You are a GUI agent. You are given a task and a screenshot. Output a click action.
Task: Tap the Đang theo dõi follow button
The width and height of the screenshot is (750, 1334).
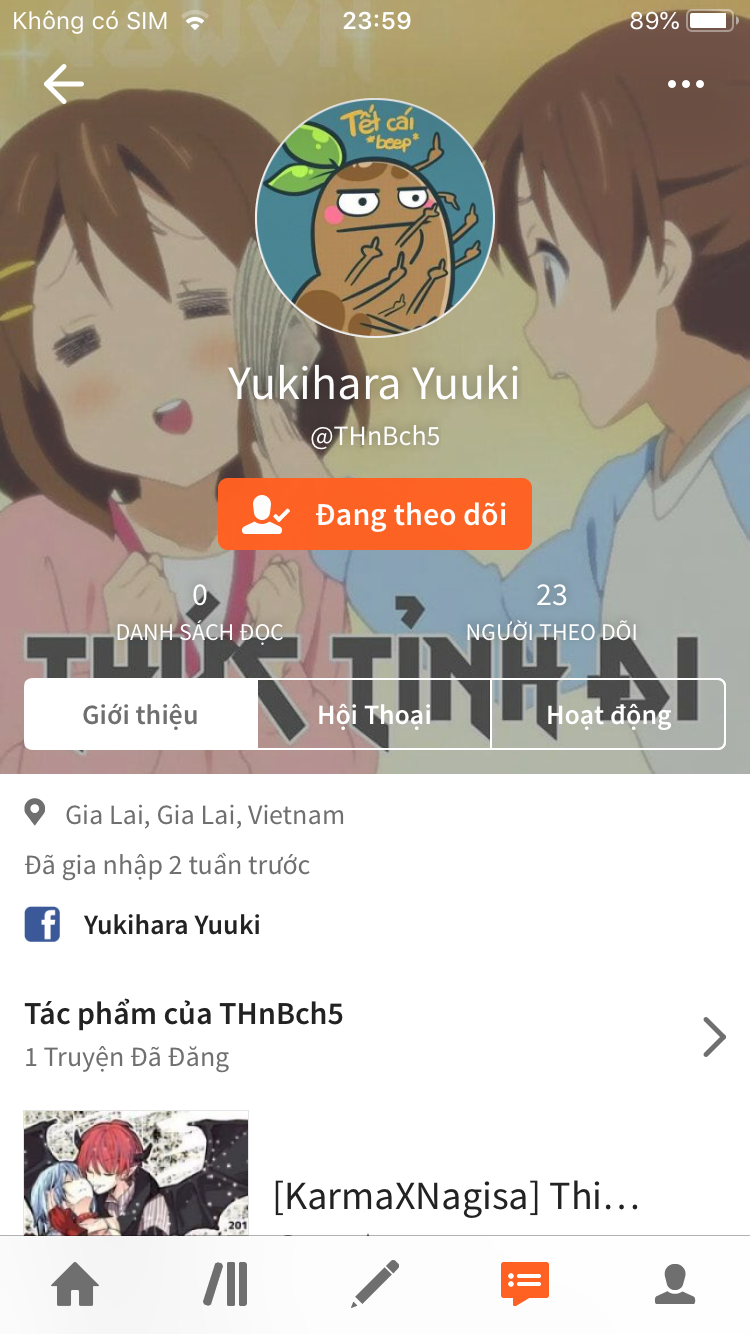[375, 514]
